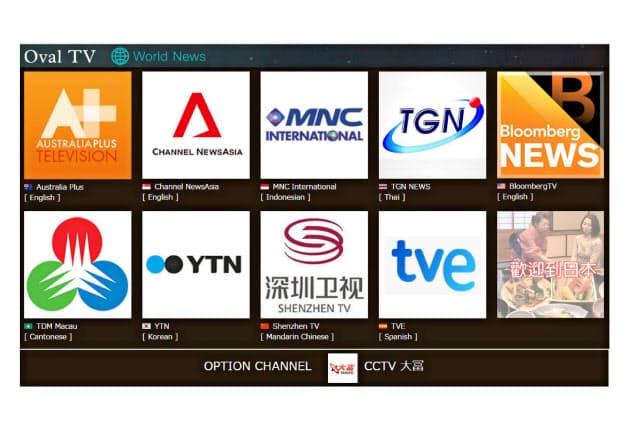Watch the TVE Spanish channel

(432, 264)
